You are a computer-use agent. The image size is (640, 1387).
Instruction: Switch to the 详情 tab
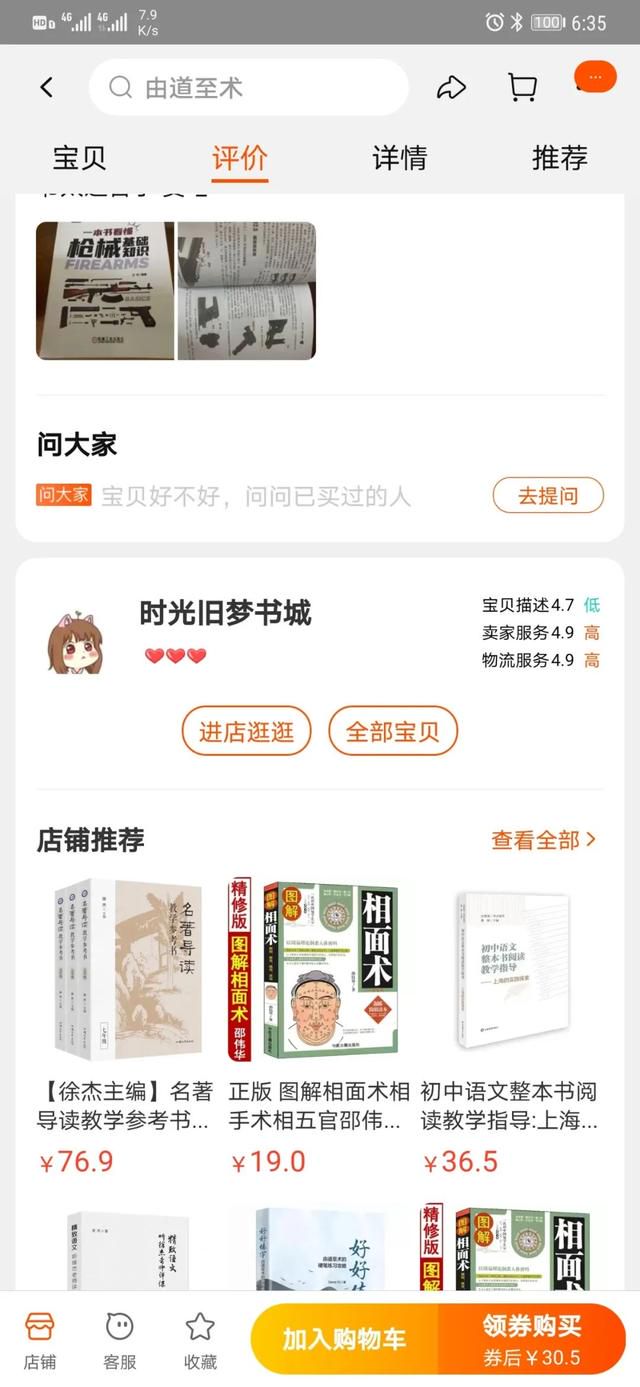click(x=399, y=158)
